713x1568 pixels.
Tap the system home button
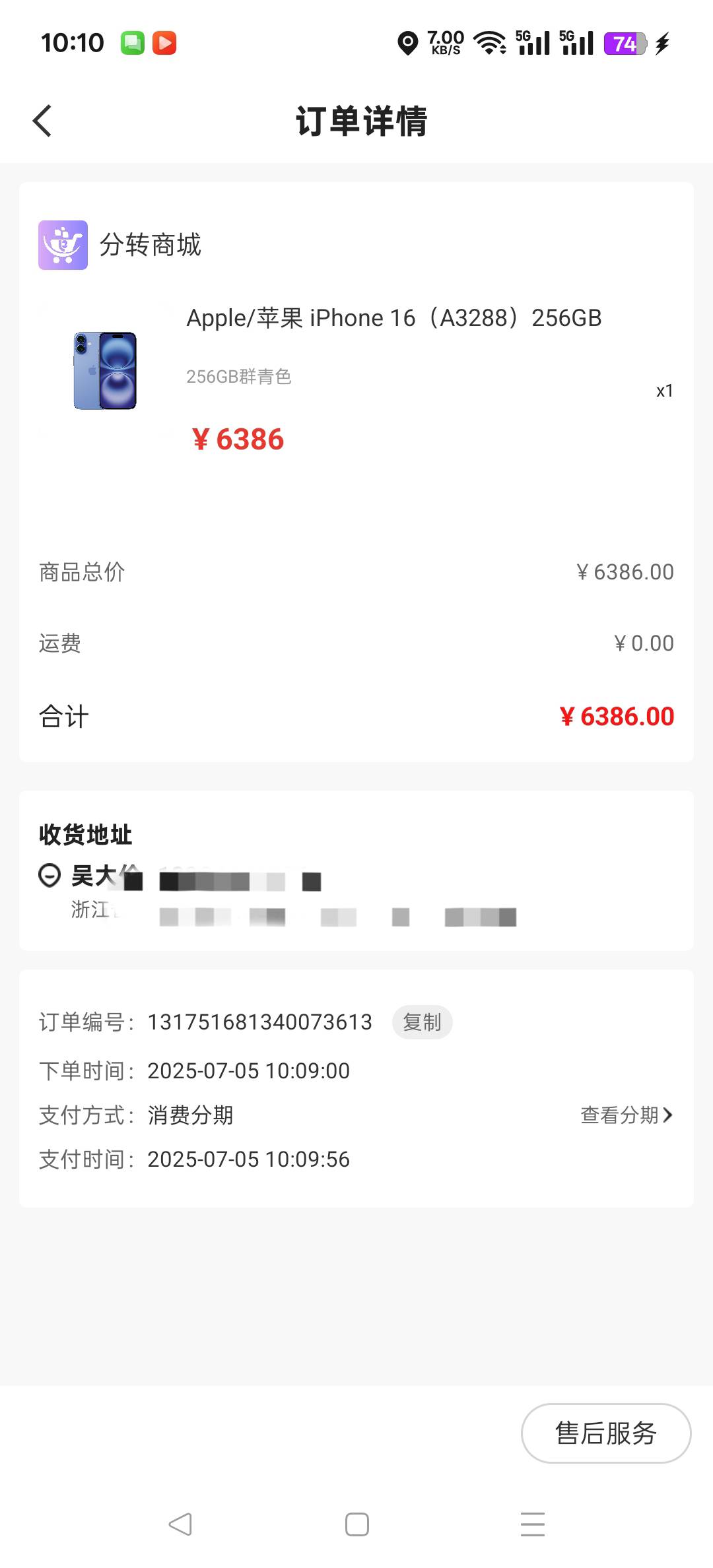(356, 1524)
